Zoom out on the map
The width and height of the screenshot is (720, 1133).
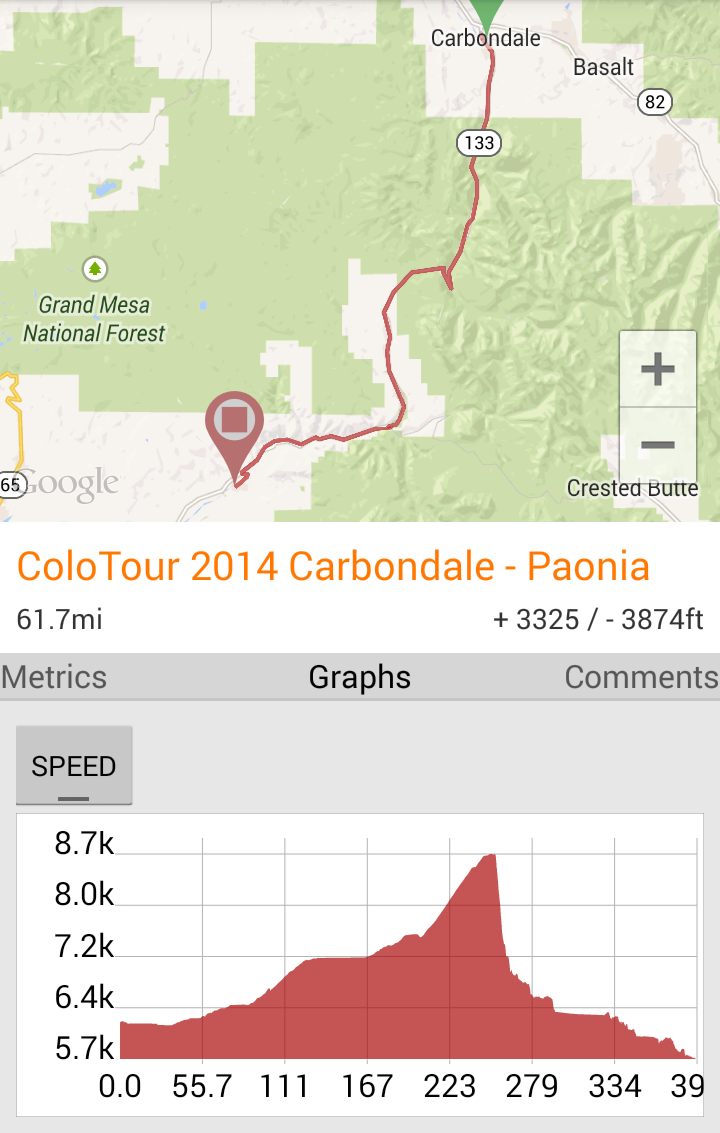[657, 445]
